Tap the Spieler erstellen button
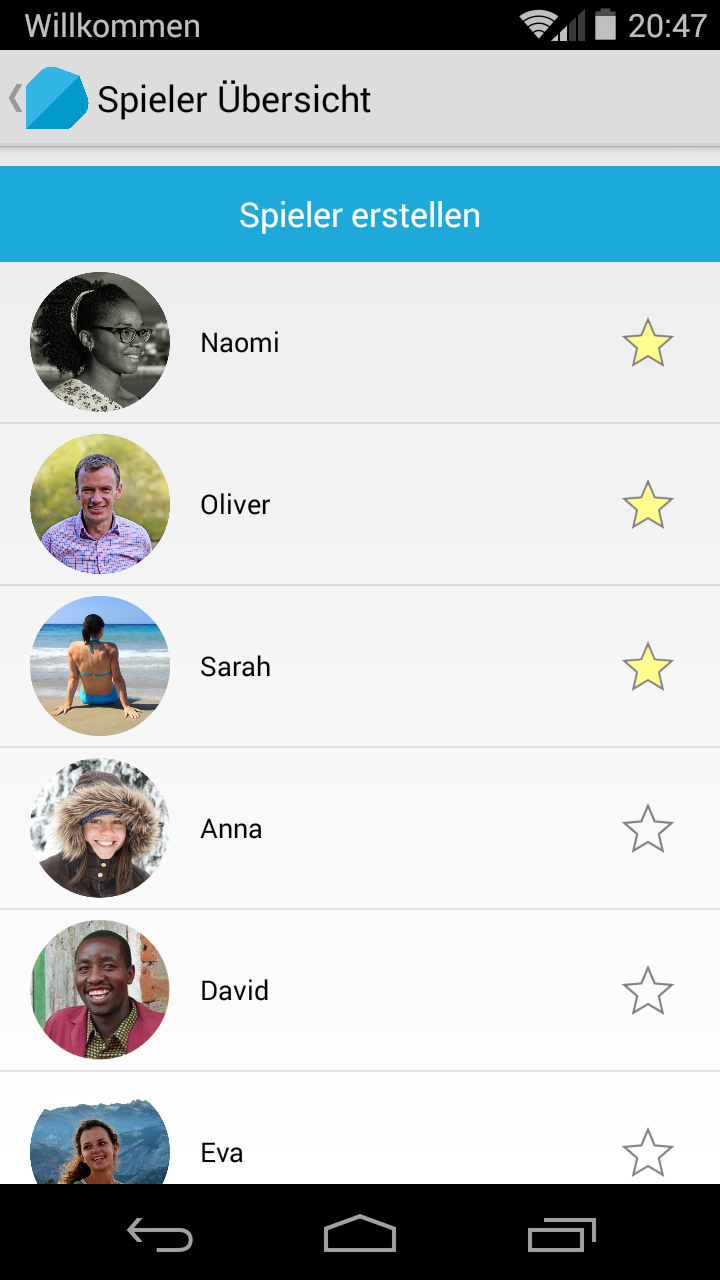The height and width of the screenshot is (1280, 720). point(360,215)
